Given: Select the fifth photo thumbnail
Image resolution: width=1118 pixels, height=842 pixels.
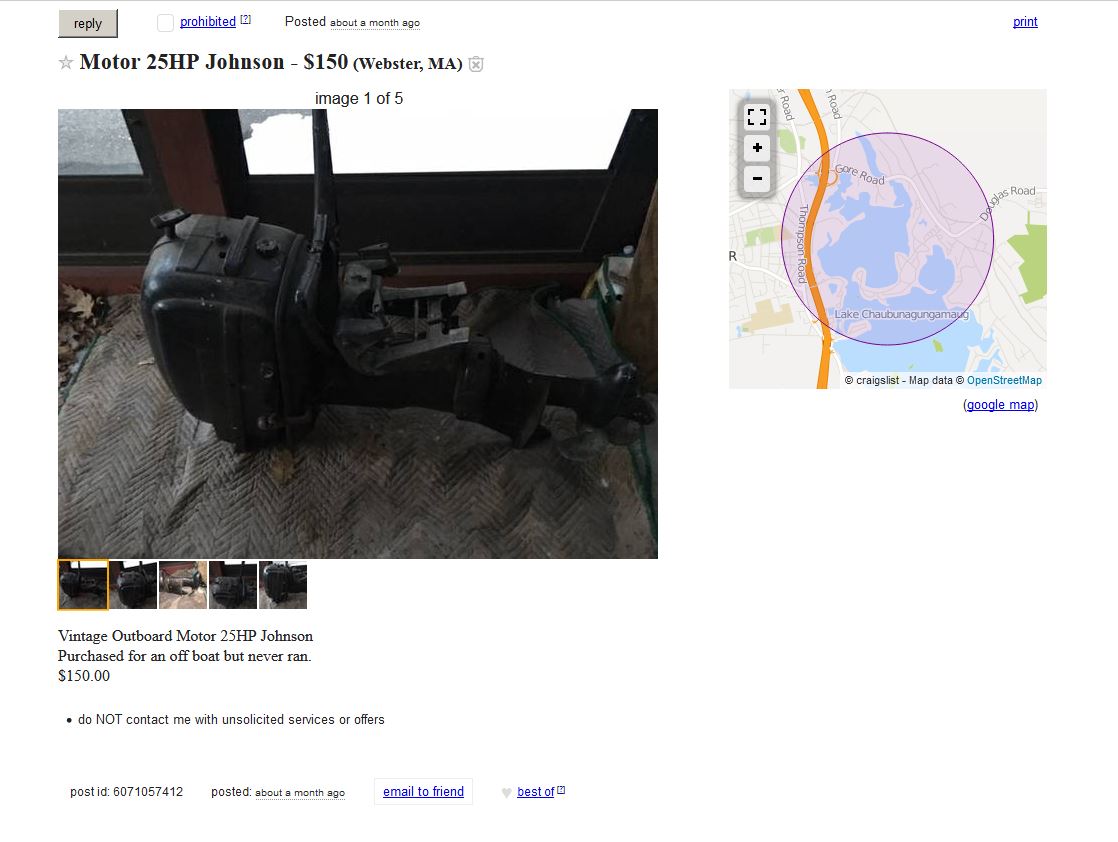Looking at the screenshot, I should [x=283, y=585].
